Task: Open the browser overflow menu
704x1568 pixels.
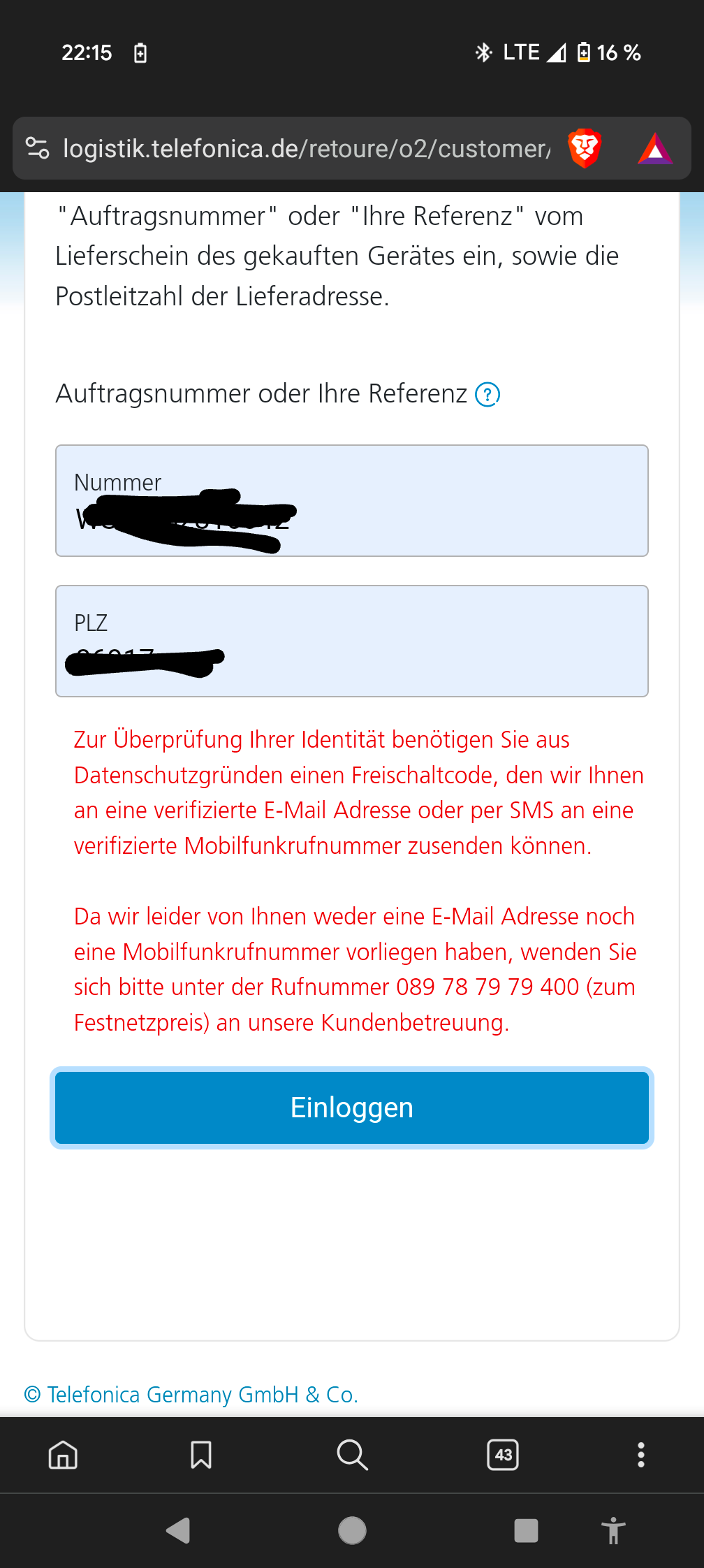Action: click(641, 1455)
